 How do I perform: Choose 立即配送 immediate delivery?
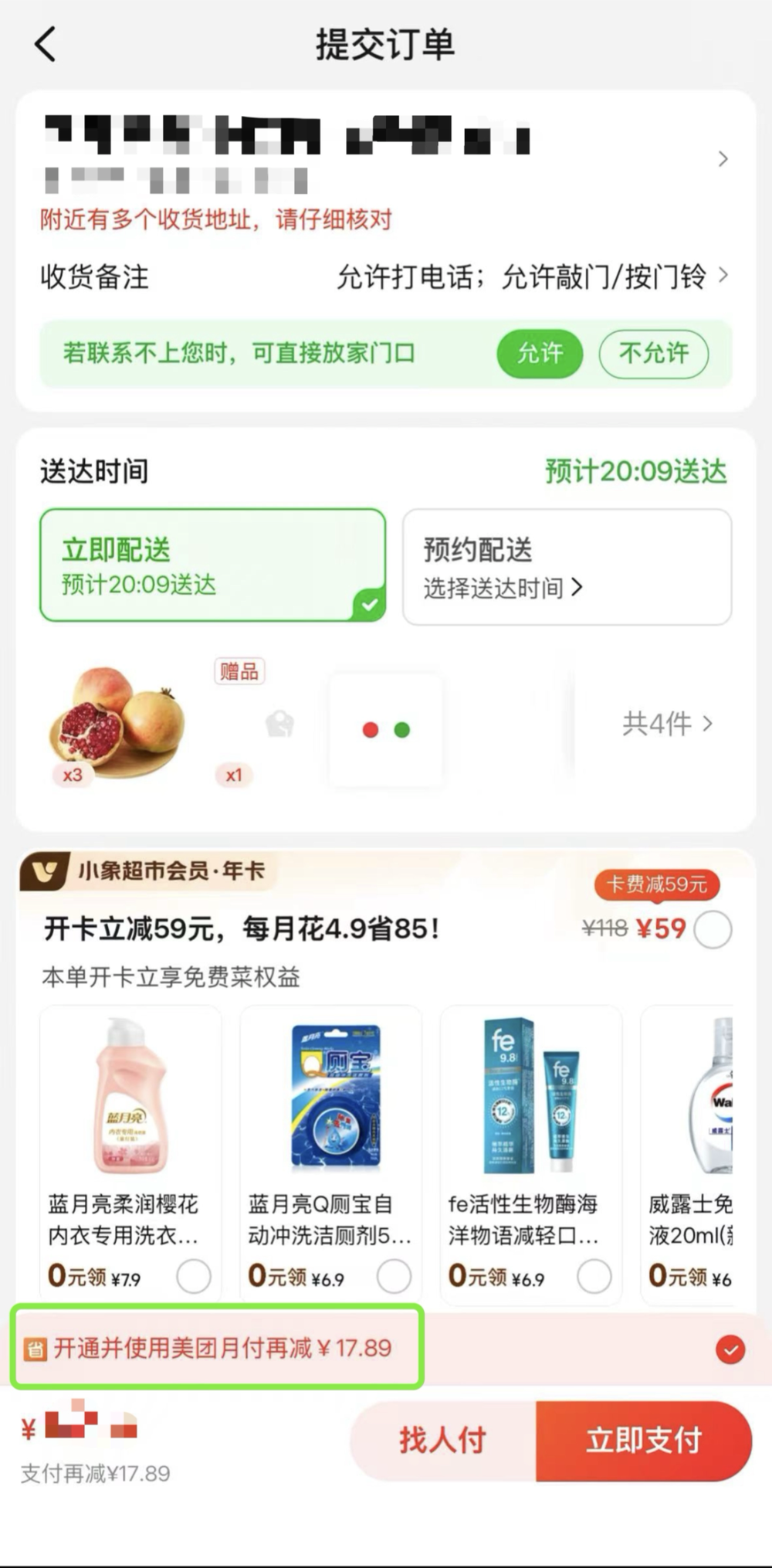coord(213,565)
